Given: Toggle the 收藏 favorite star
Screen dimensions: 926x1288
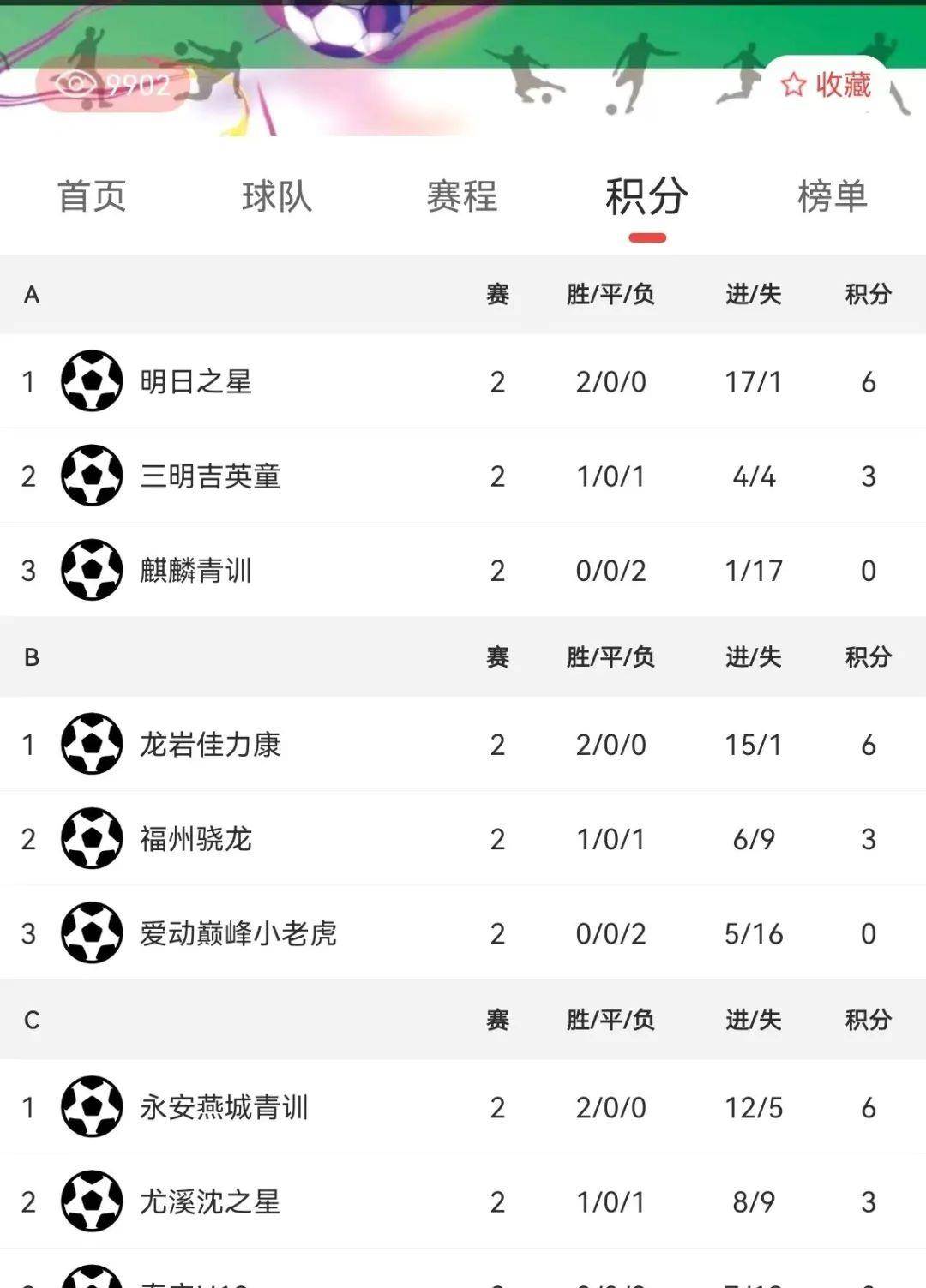Looking at the screenshot, I should (x=795, y=85).
